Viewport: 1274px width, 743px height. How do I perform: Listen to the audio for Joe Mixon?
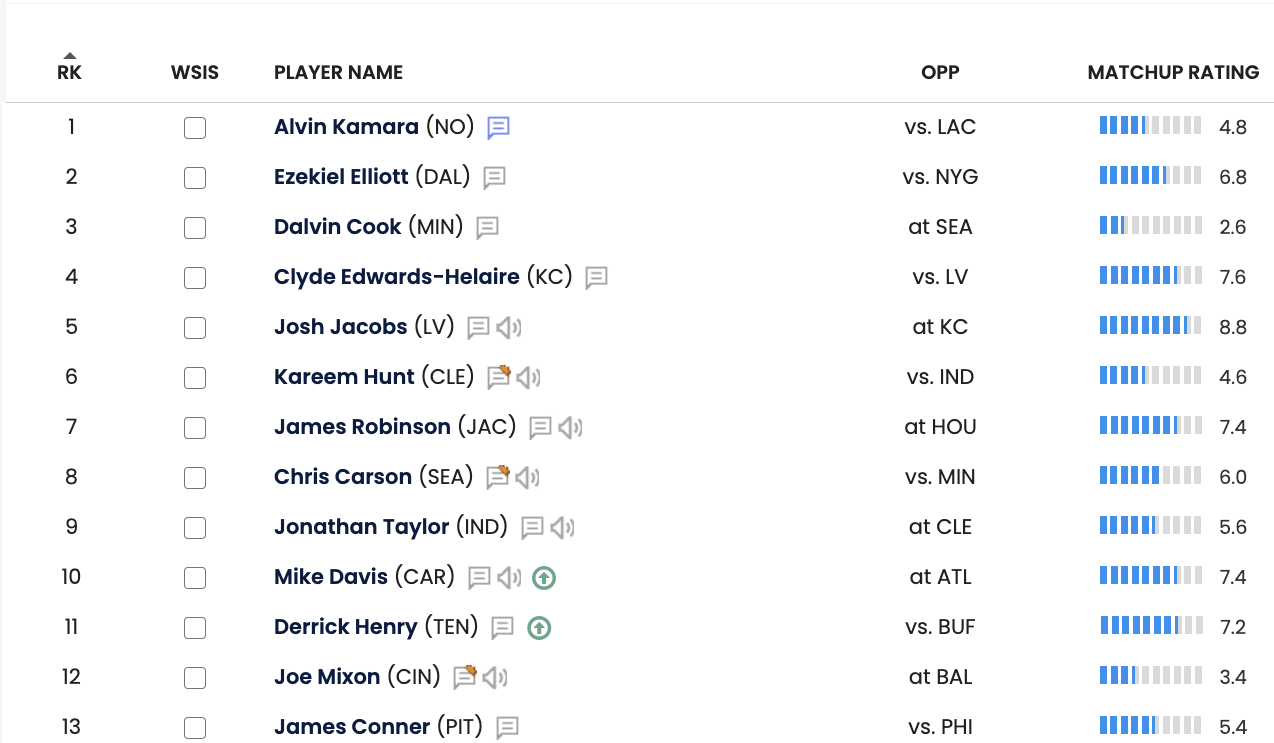click(x=495, y=677)
